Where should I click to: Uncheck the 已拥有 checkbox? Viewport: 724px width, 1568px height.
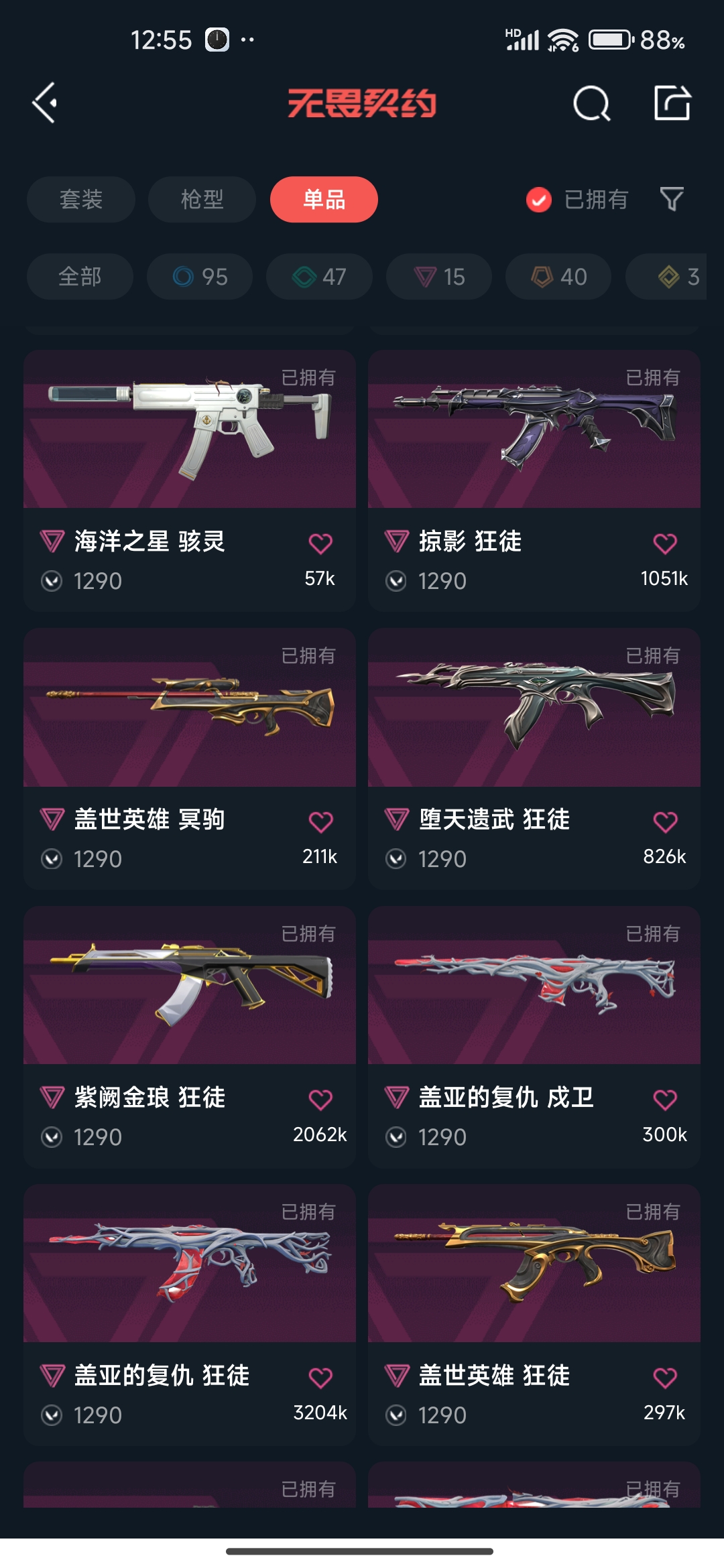click(539, 200)
